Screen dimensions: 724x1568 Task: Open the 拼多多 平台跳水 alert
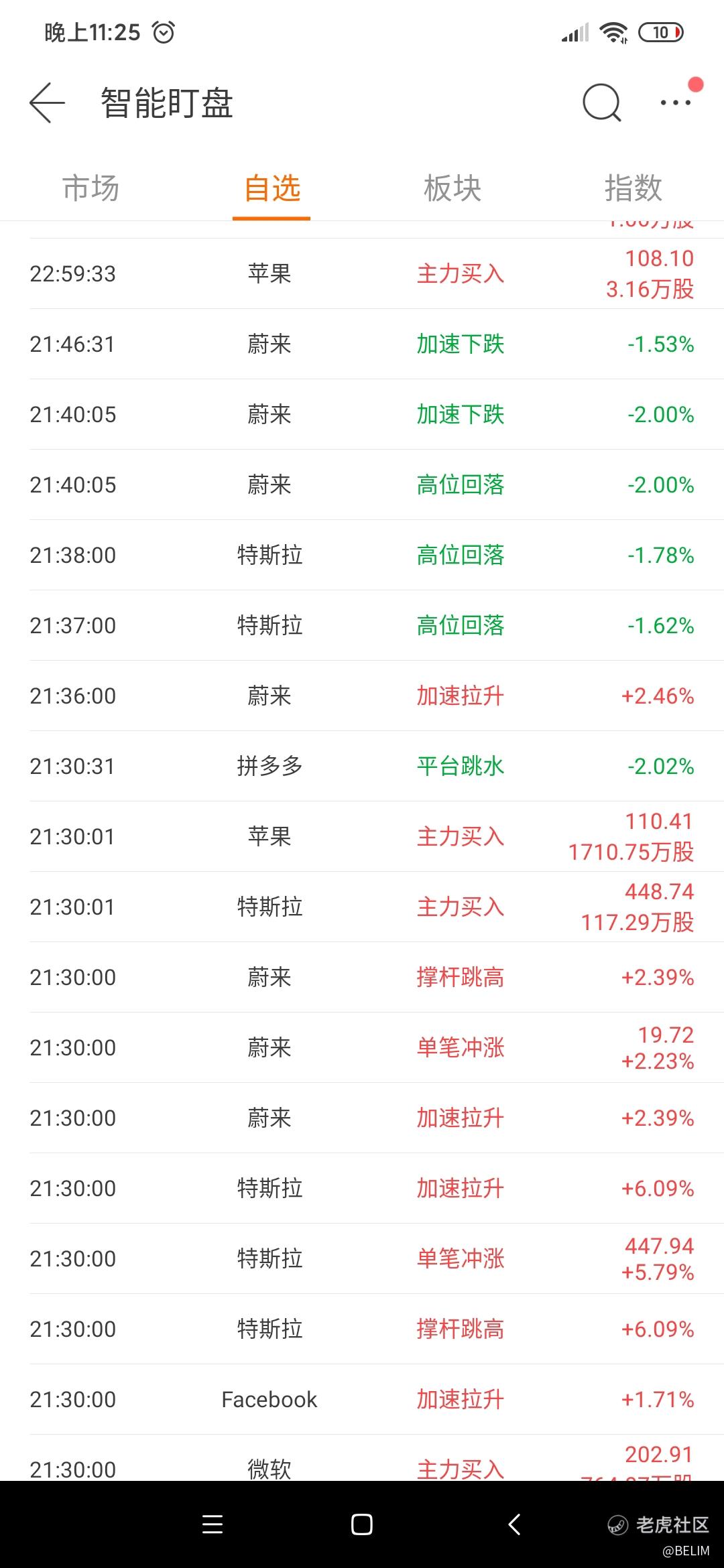click(x=362, y=766)
